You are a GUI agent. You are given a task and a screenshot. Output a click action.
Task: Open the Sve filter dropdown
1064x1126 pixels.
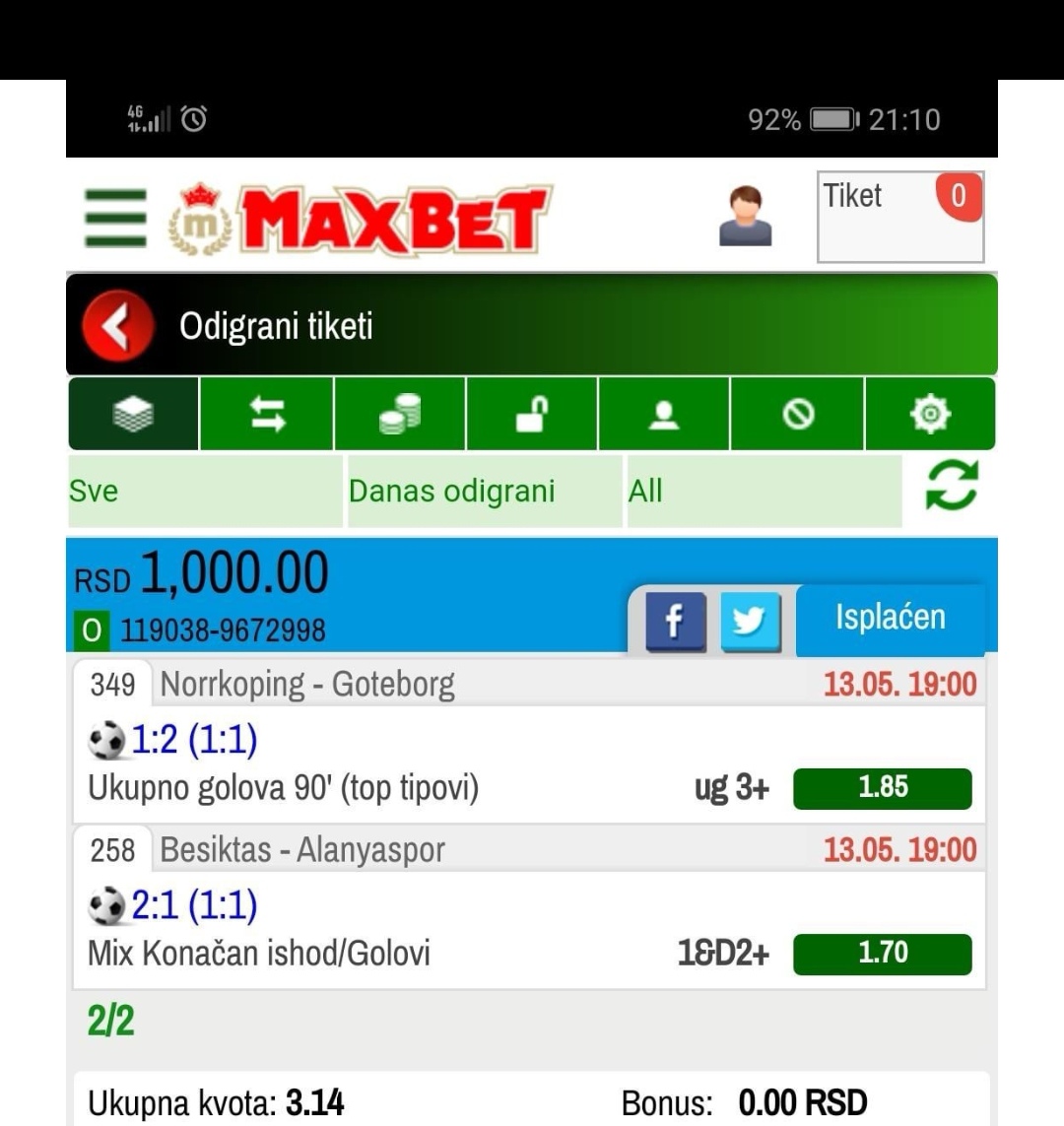click(x=205, y=491)
